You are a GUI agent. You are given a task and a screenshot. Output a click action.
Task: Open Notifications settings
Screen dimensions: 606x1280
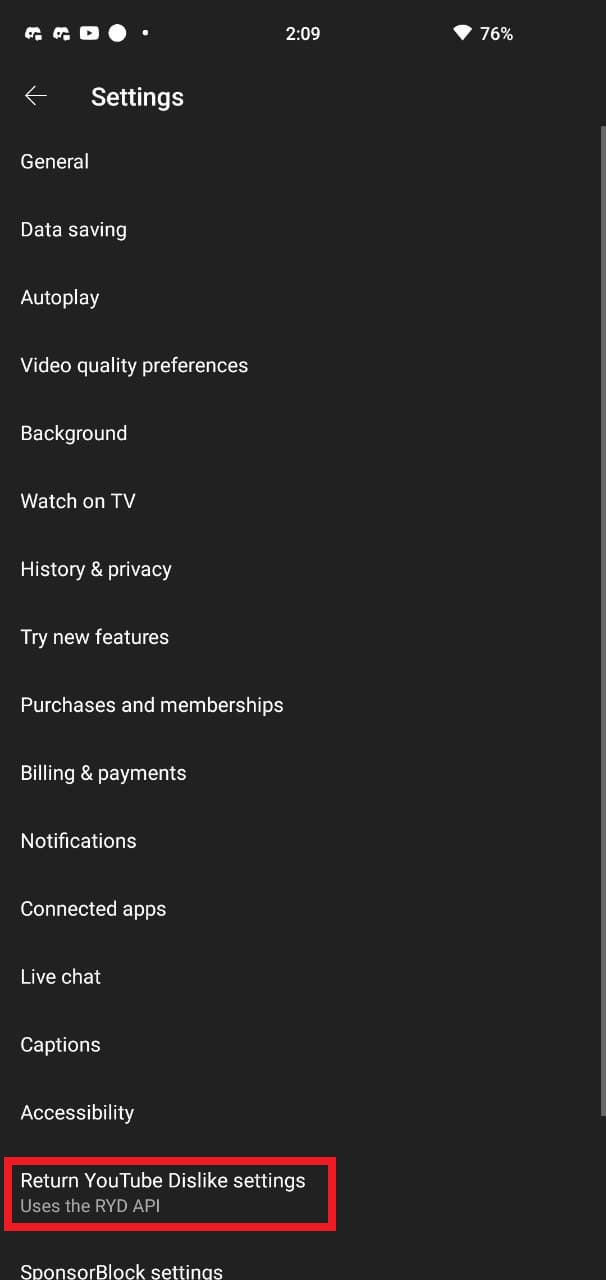[x=79, y=842]
